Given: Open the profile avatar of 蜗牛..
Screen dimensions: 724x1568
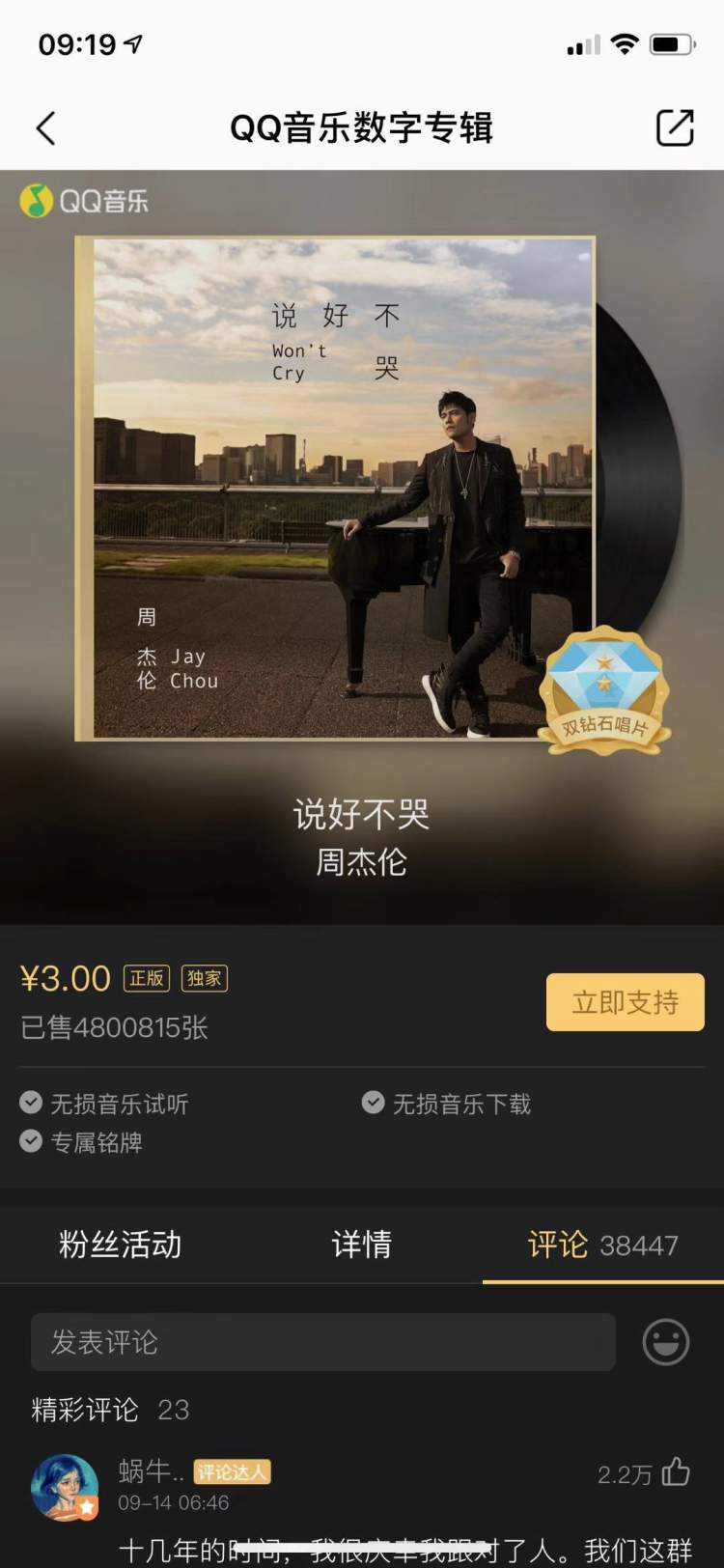Looking at the screenshot, I should point(65,1488).
